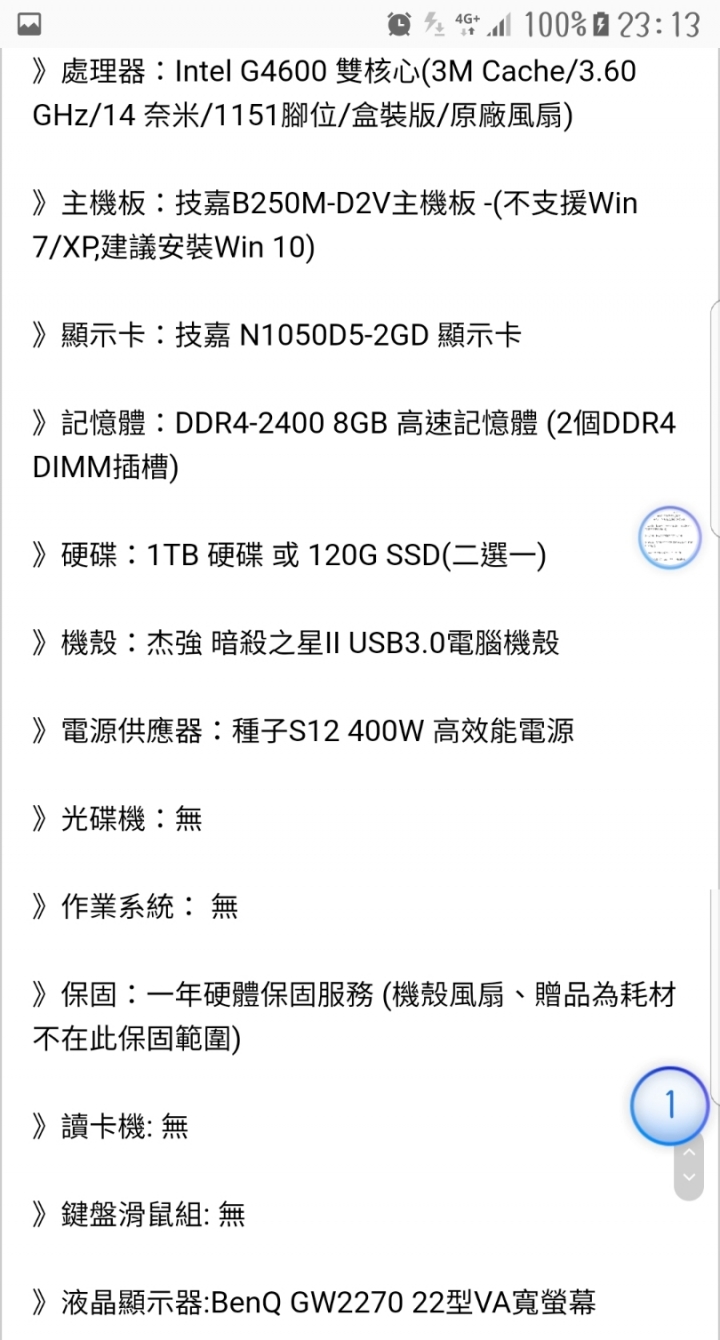The image size is (720, 1340).
Task: Tap the up arrow on the scroll pill
Action: coord(688,1154)
